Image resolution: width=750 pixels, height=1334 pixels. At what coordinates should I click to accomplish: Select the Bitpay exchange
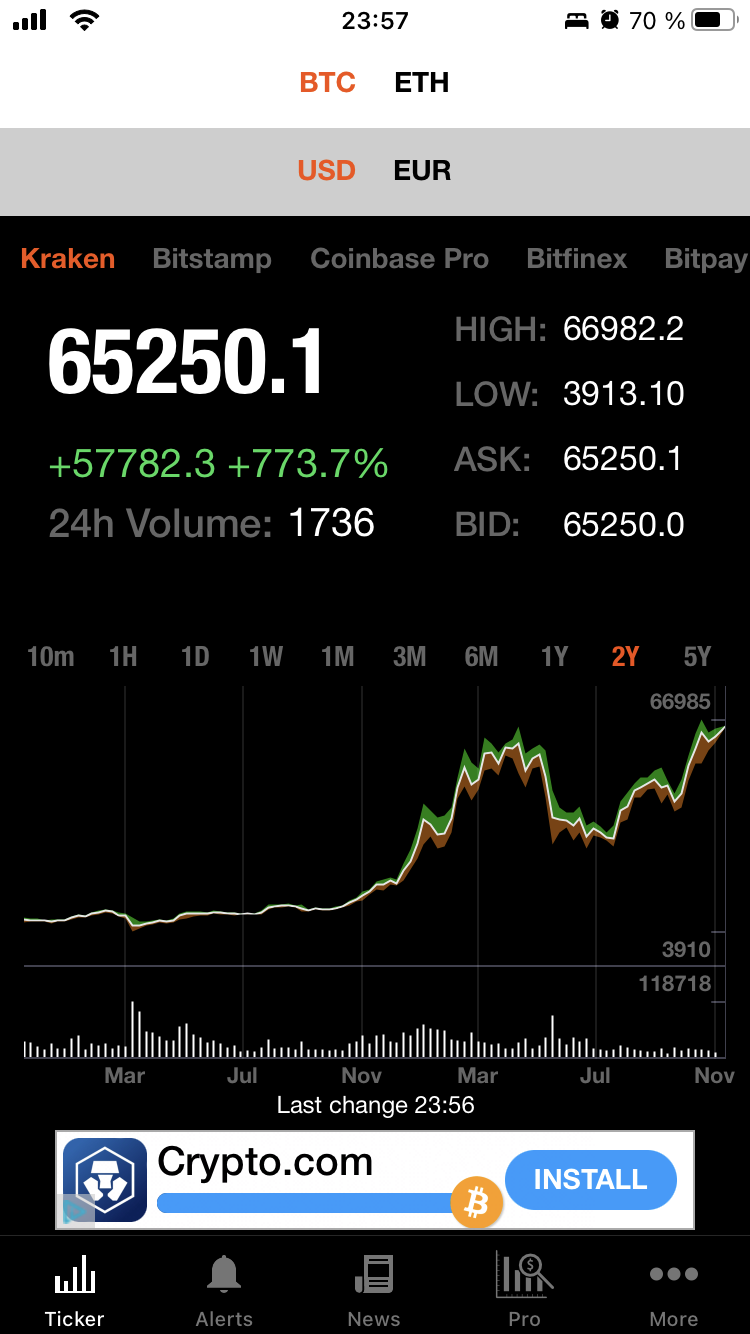click(705, 259)
